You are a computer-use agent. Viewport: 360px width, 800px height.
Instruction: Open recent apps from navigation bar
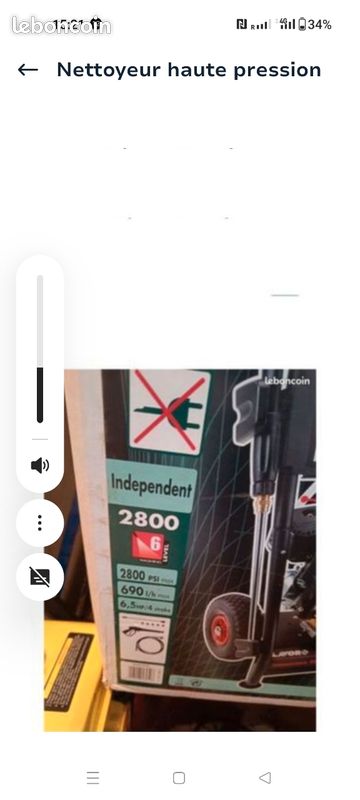[x=93, y=778]
